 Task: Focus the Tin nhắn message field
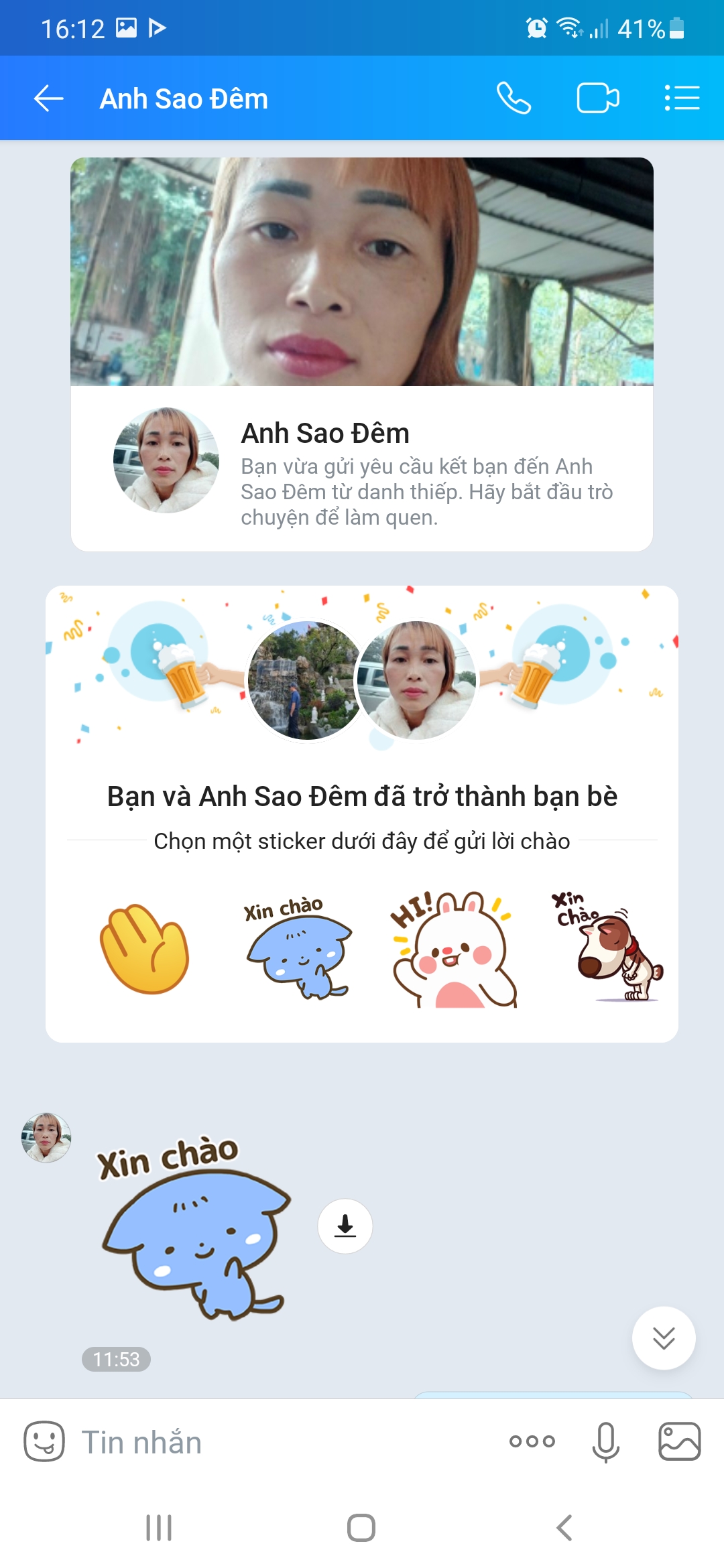[282, 1443]
